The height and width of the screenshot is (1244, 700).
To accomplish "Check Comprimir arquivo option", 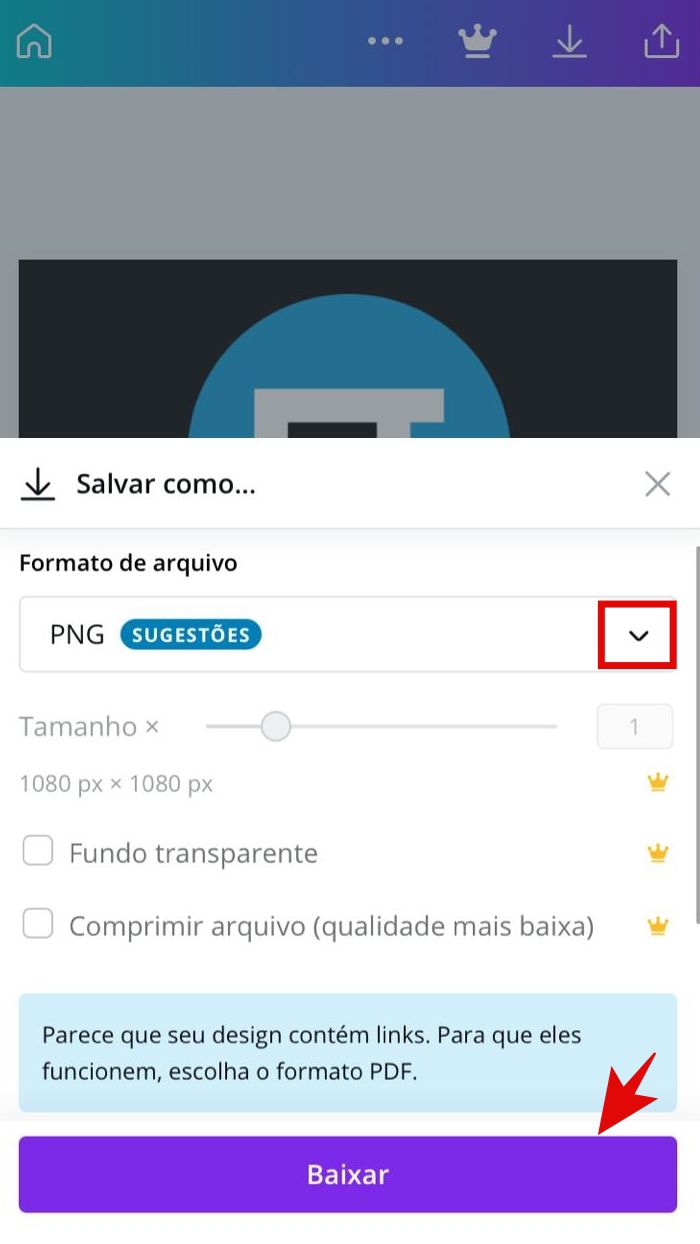I will pyautogui.click(x=38, y=925).
